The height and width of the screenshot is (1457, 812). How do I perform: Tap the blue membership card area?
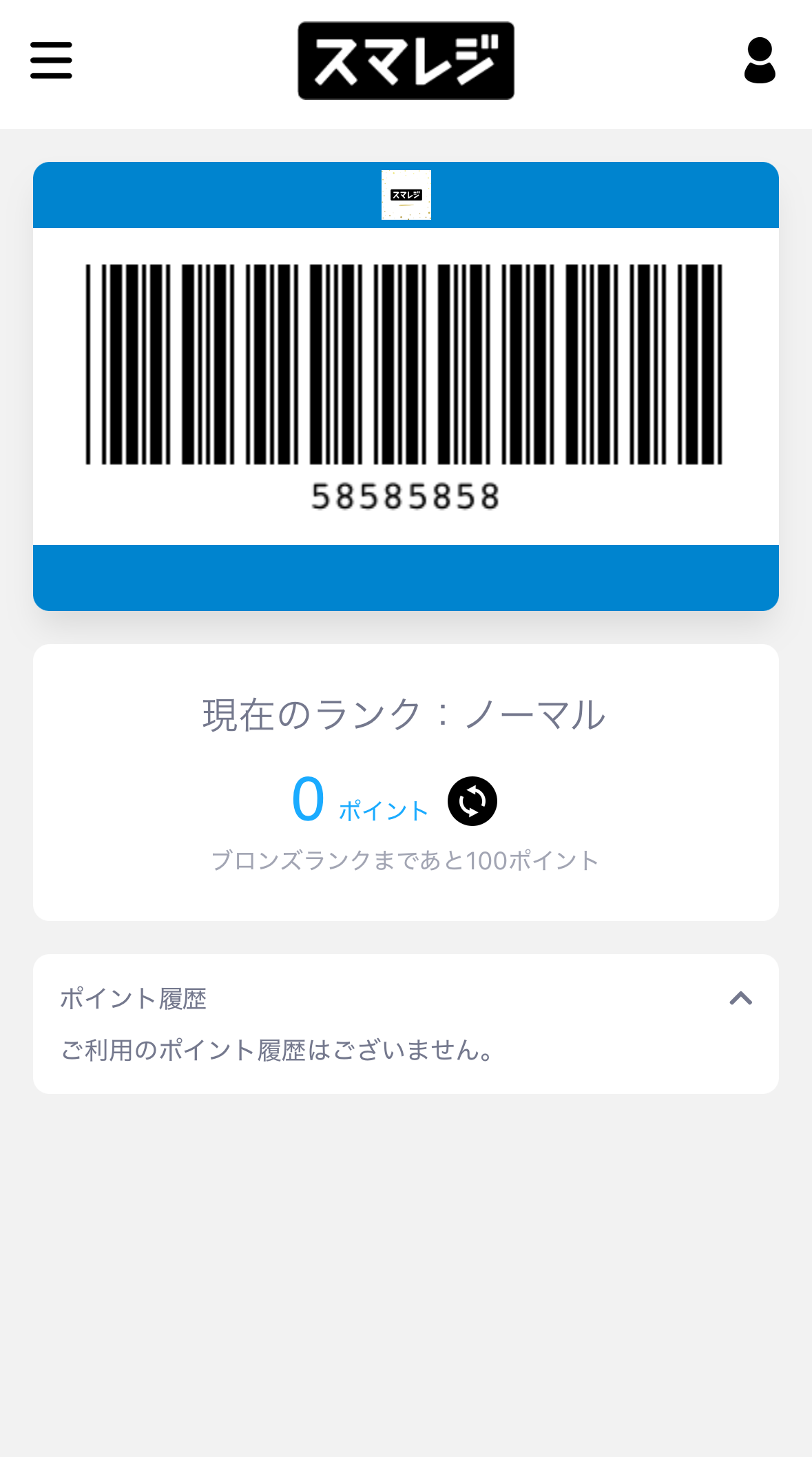click(x=406, y=386)
